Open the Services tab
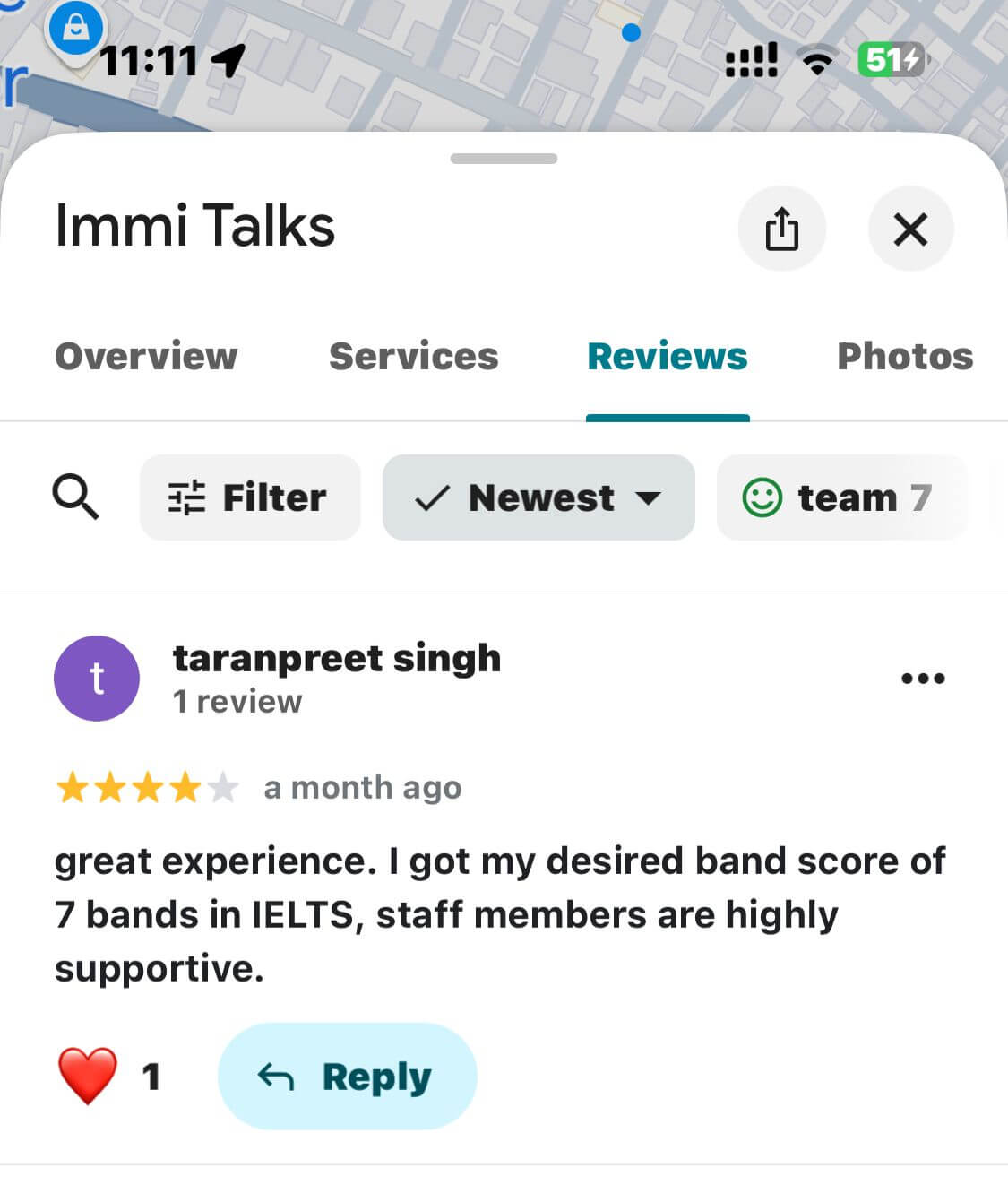Image resolution: width=1008 pixels, height=1185 pixels. [413, 356]
